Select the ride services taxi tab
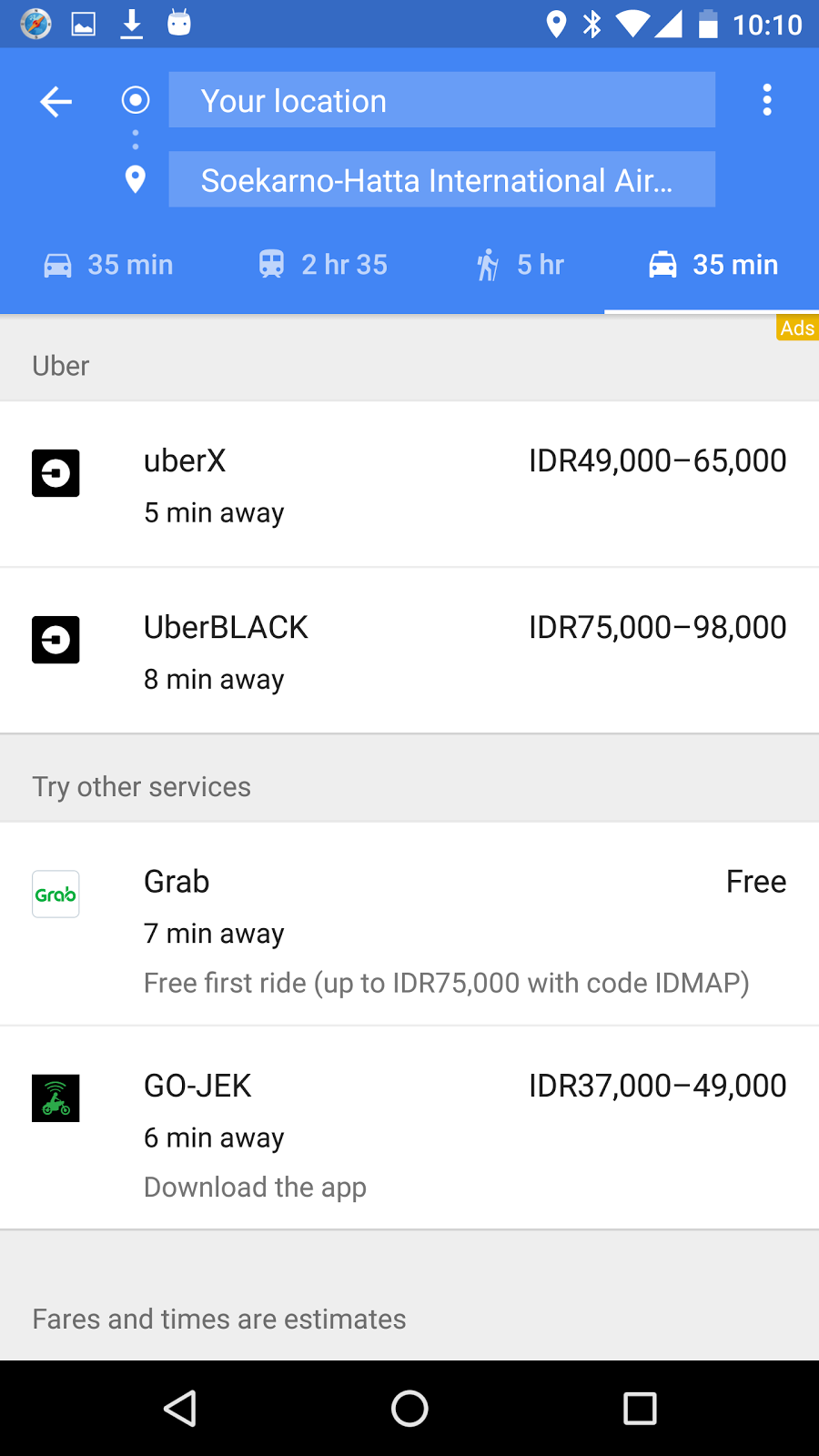The height and width of the screenshot is (1456, 819). (x=713, y=265)
